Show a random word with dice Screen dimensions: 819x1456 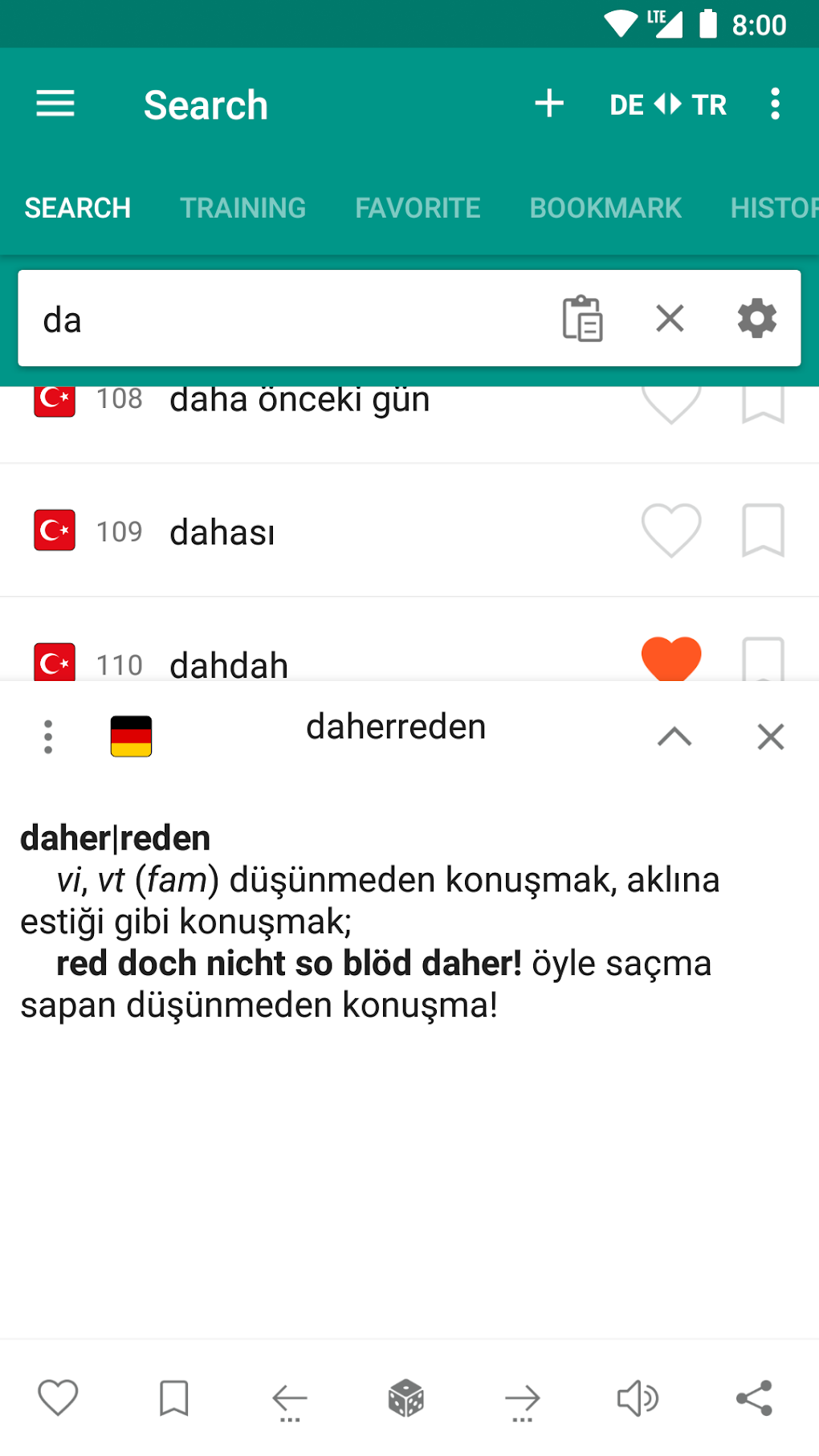[405, 1399]
